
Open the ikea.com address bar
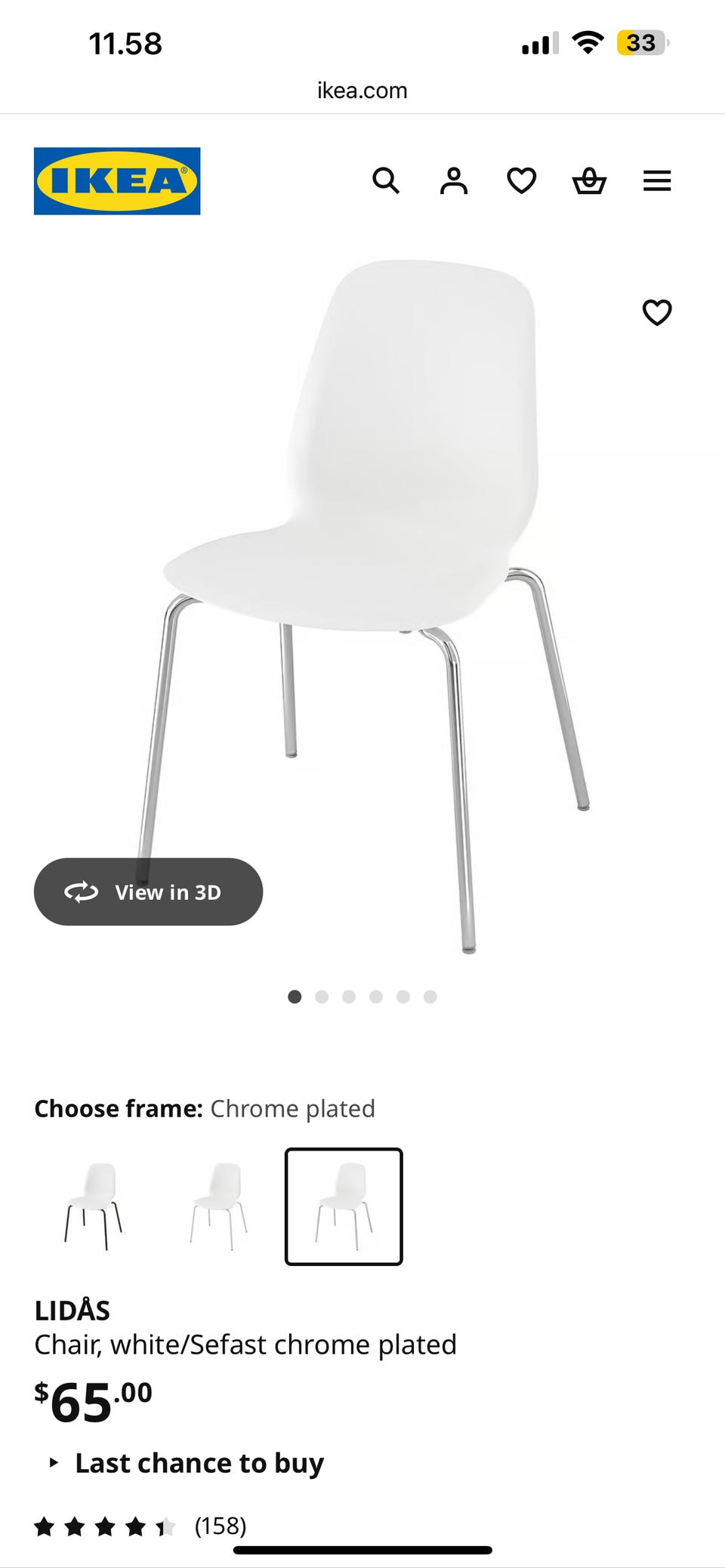click(x=362, y=91)
